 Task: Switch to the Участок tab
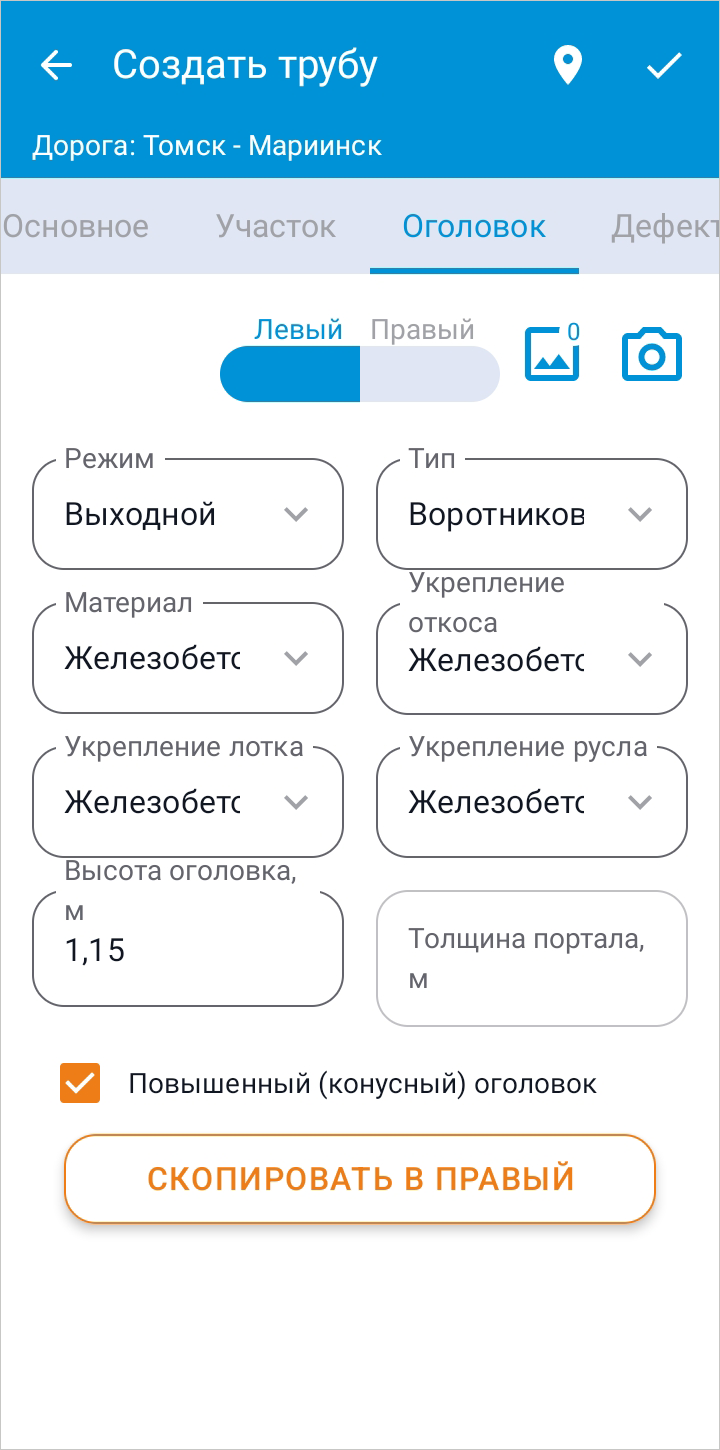tap(276, 226)
